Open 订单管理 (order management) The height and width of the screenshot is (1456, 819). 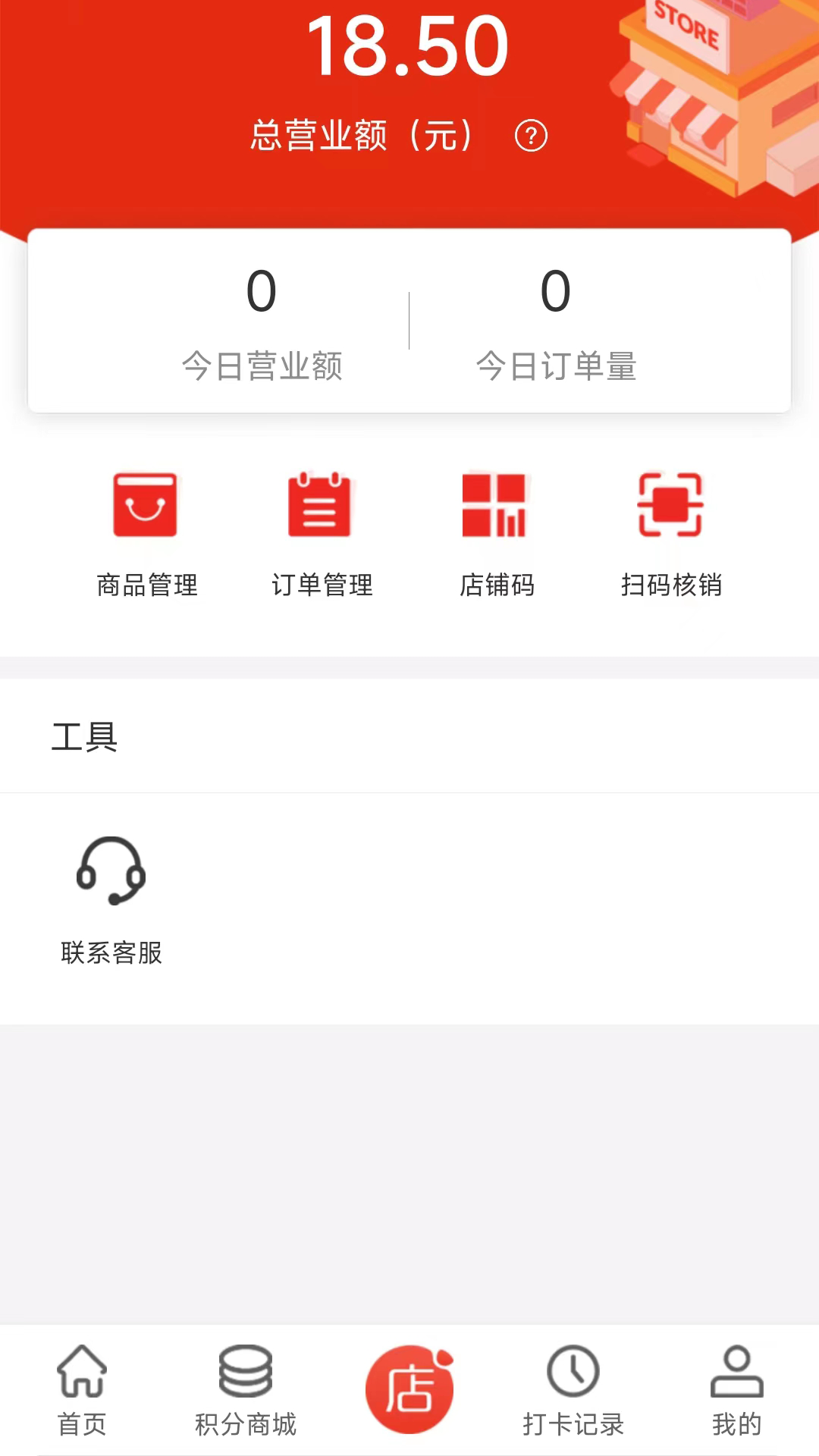click(x=321, y=531)
